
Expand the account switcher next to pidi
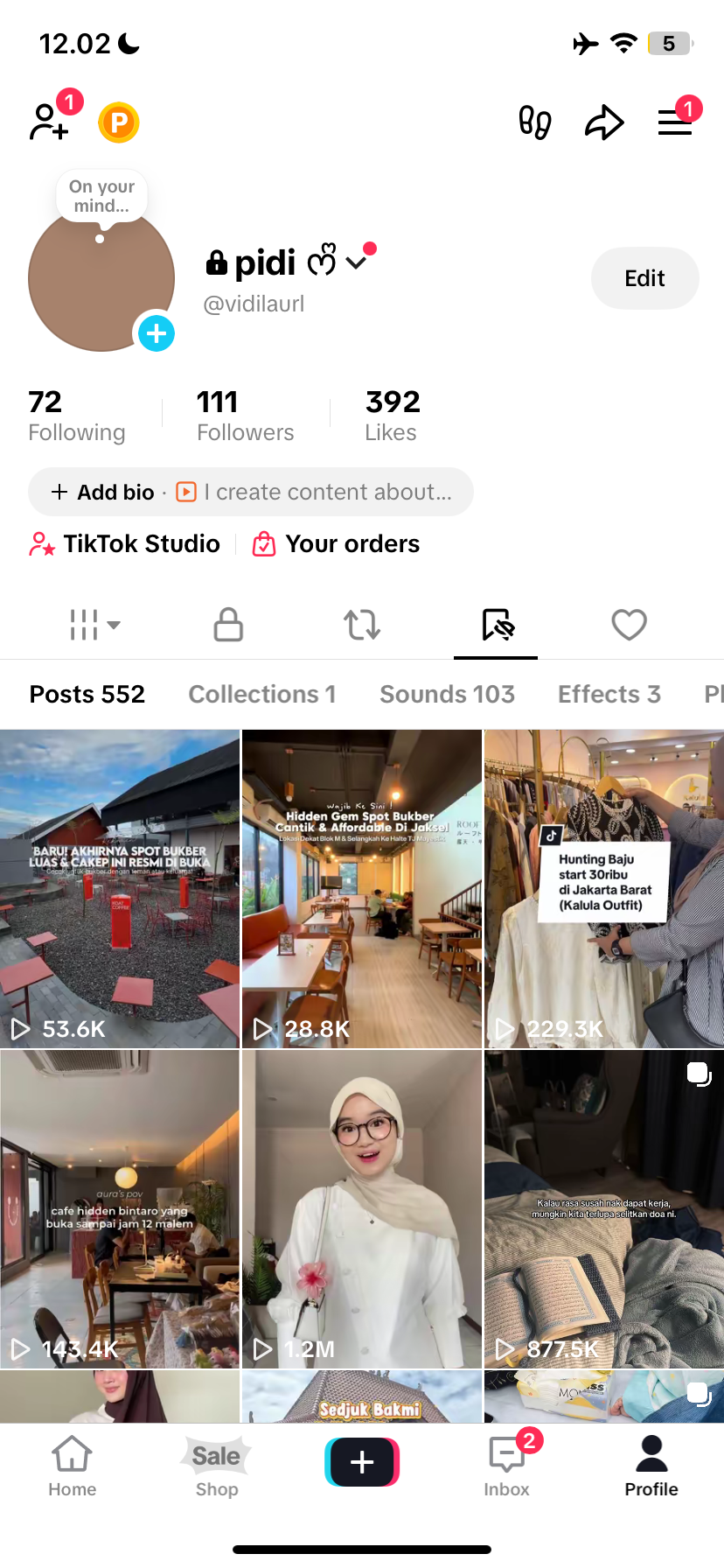click(x=356, y=262)
